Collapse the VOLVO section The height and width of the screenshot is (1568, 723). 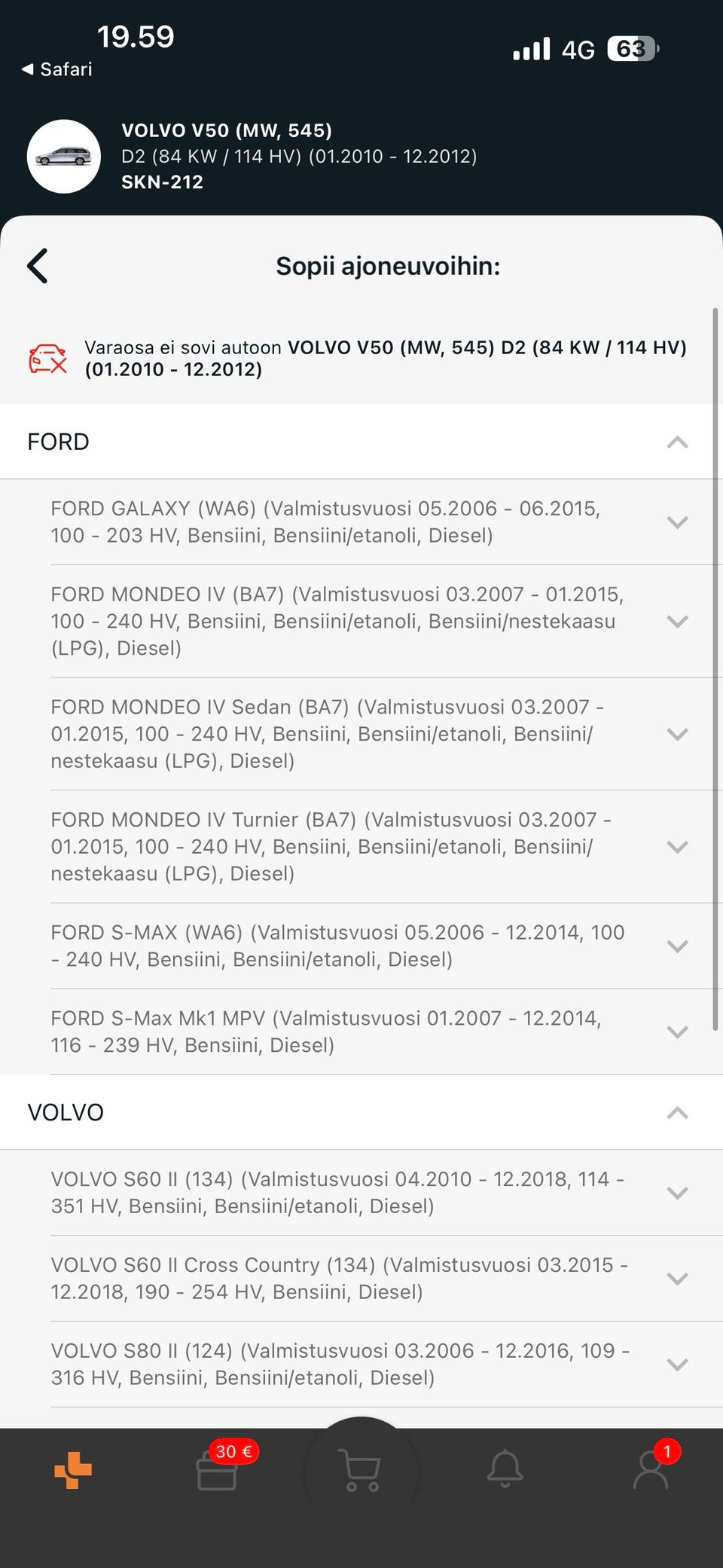point(361,1112)
